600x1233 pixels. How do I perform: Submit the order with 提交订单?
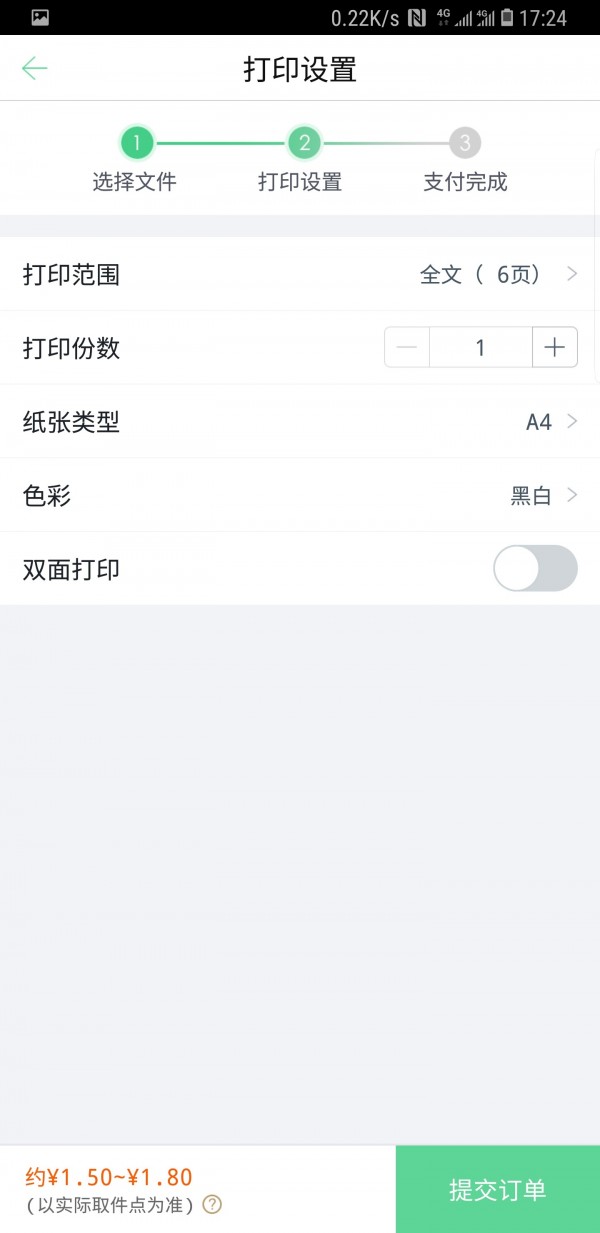coord(498,1190)
